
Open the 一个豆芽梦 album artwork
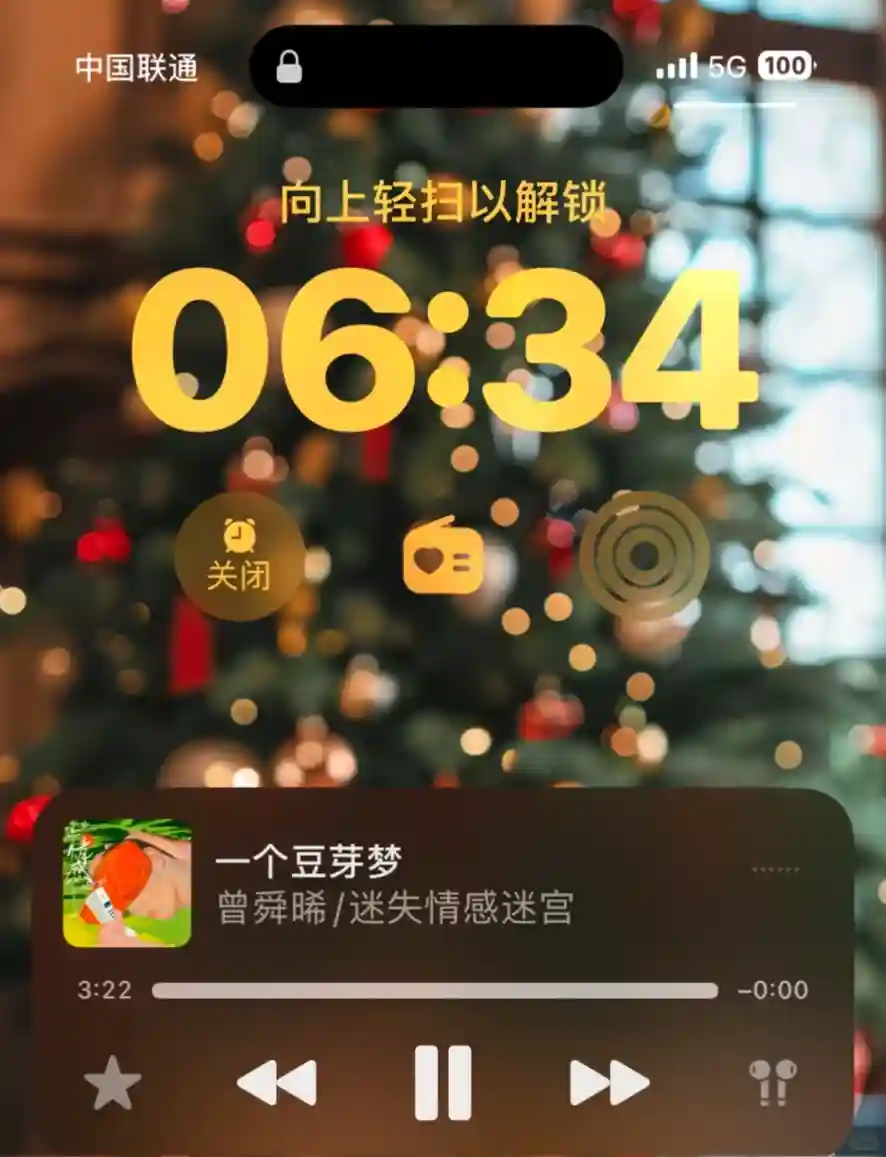(127, 883)
